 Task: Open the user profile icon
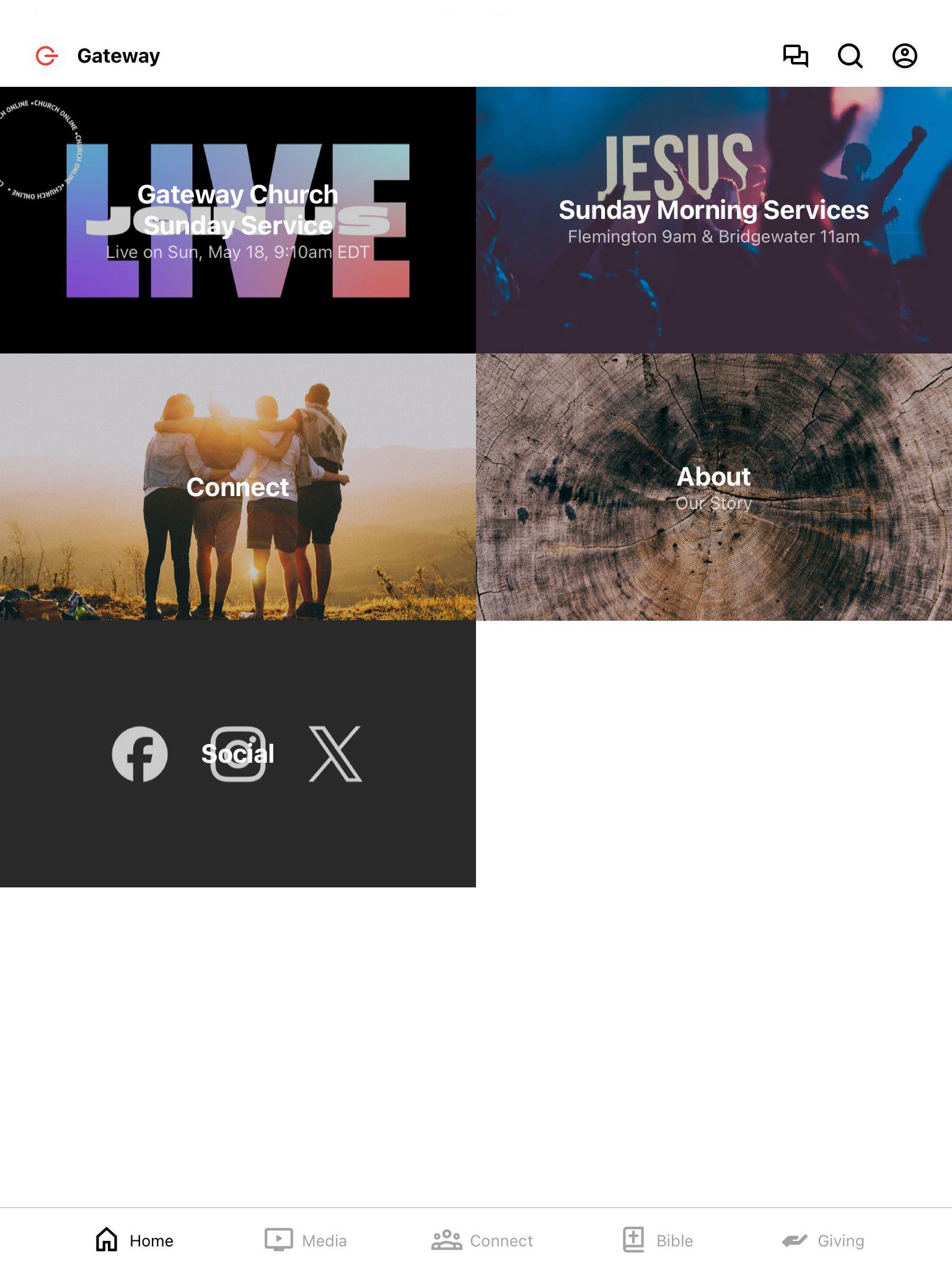[904, 56]
